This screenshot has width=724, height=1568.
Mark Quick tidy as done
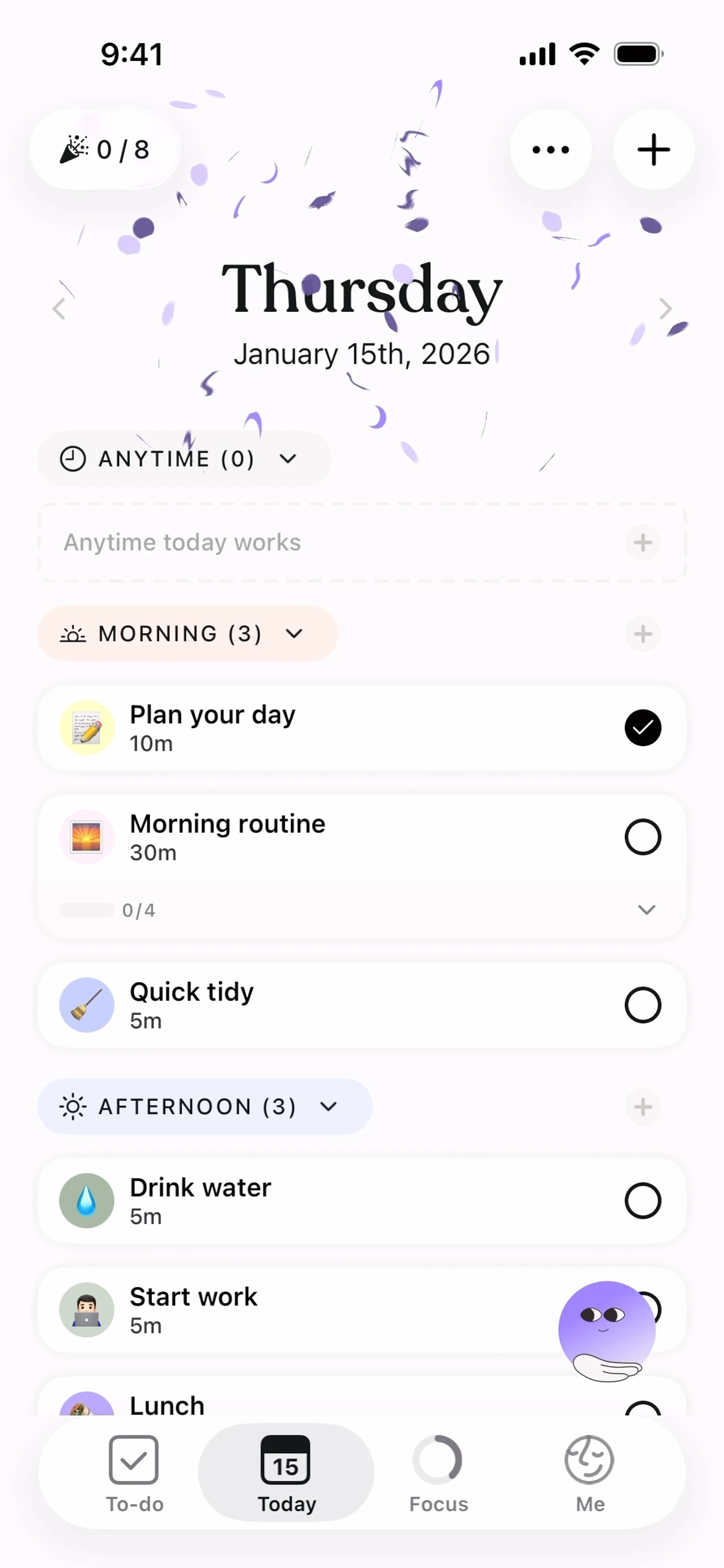pyautogui.click(x=643, y=1005)
